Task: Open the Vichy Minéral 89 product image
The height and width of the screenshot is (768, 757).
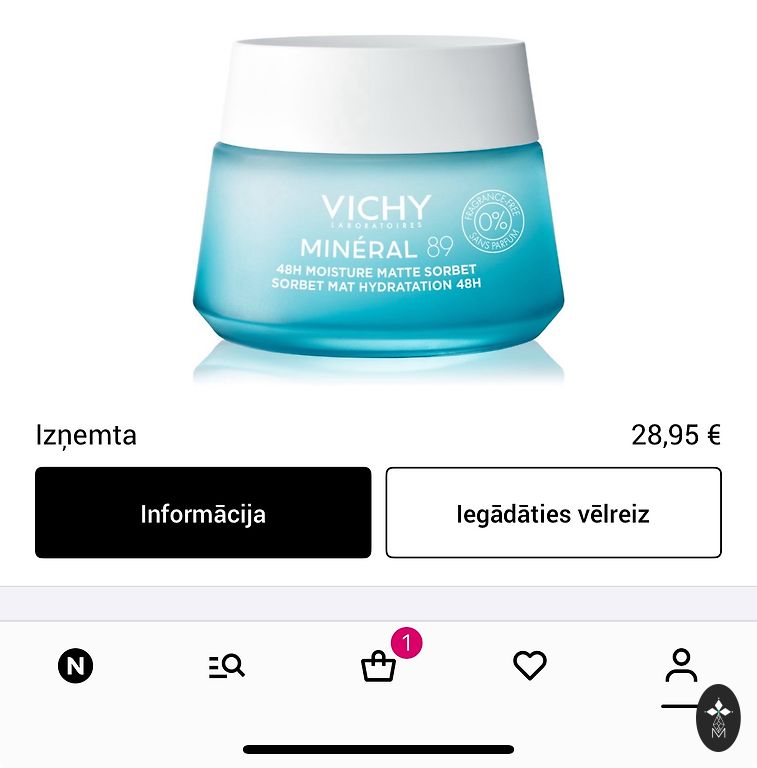Action: point(378,200)
